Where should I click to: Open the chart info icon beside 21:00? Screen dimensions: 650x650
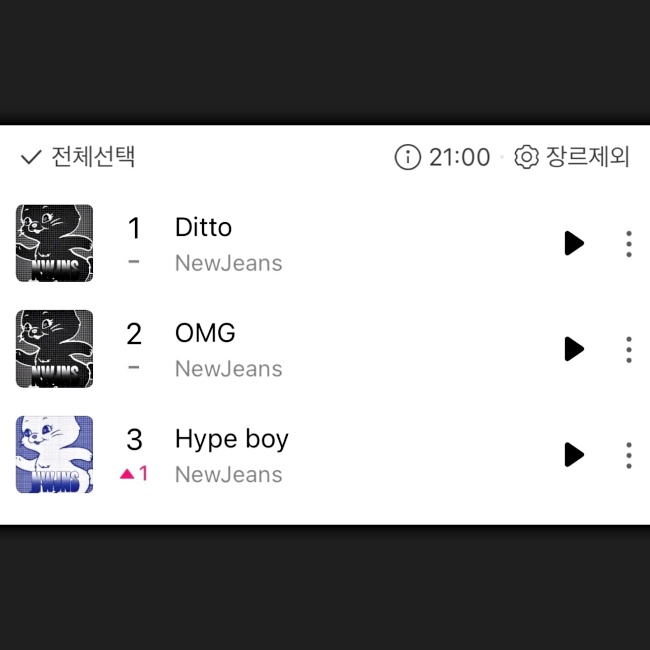tap(407, 157)
